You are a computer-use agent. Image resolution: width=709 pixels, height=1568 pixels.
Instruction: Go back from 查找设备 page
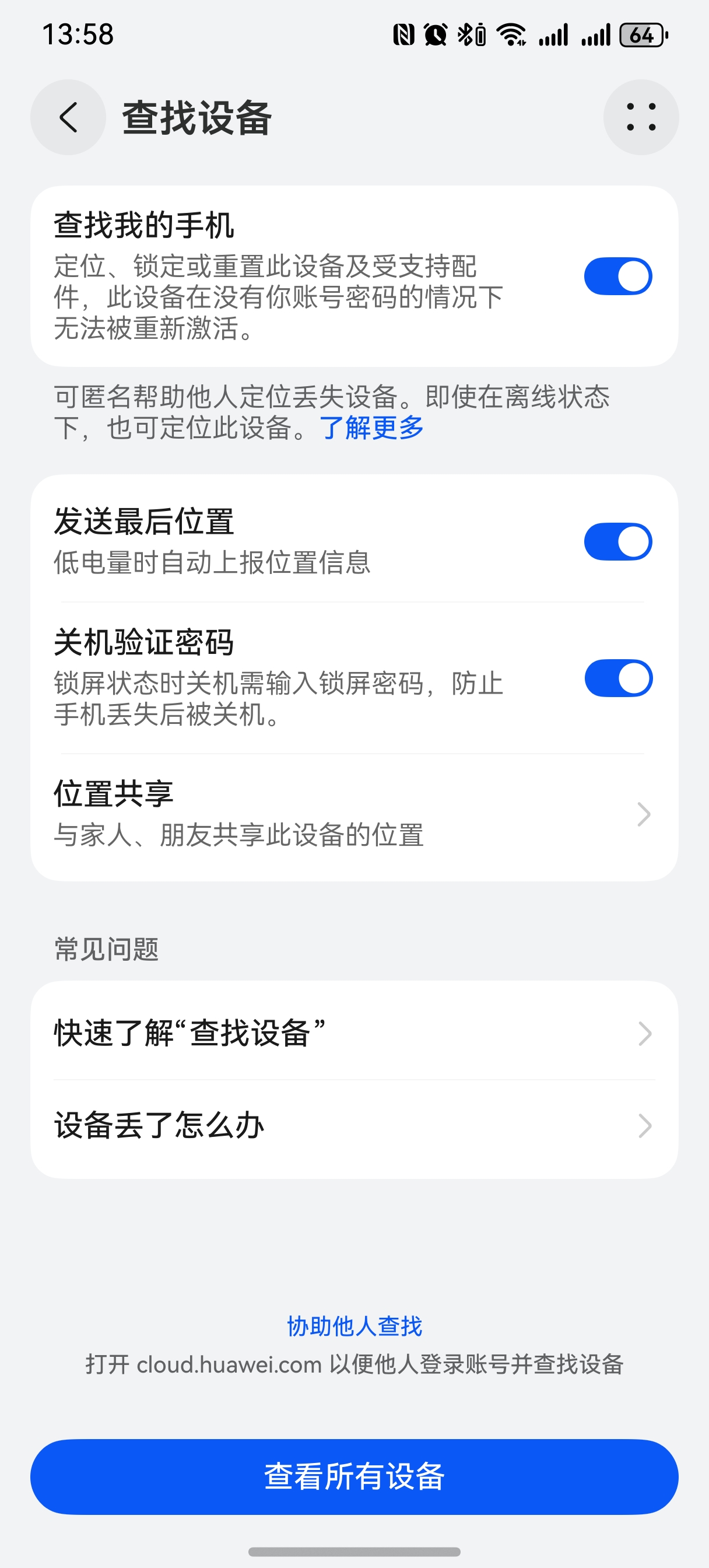click(x=68, y=117)
